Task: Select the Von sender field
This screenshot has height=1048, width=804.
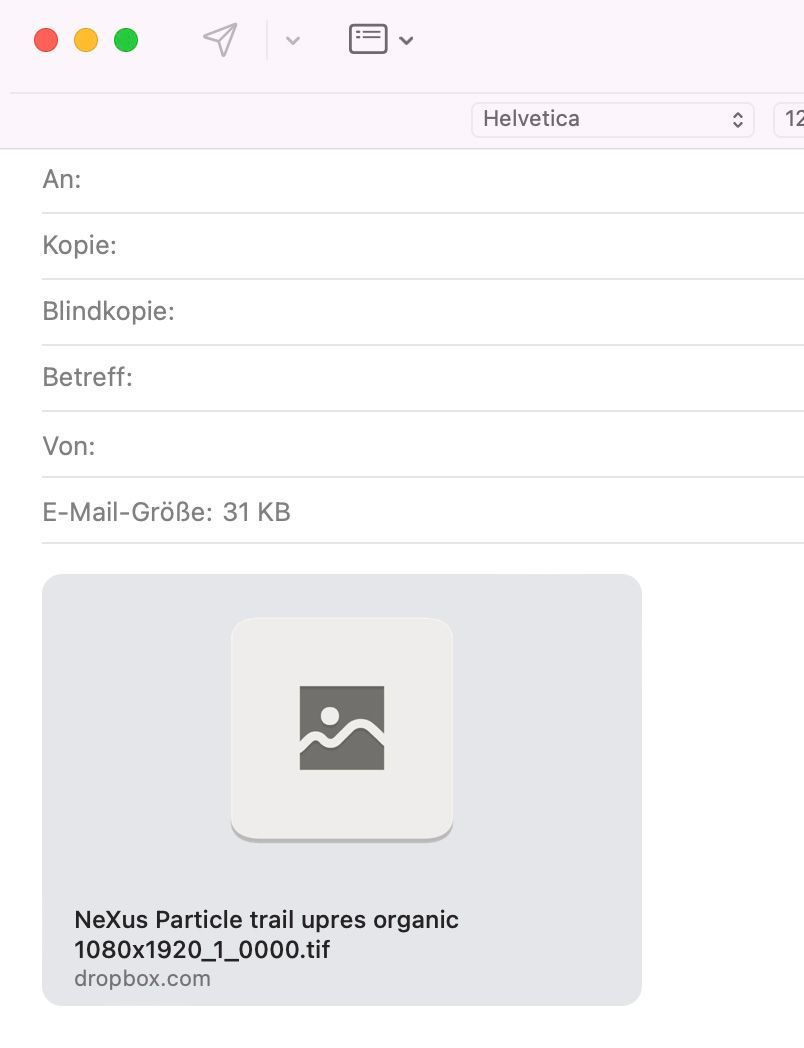Action: [x=450, y=446]
